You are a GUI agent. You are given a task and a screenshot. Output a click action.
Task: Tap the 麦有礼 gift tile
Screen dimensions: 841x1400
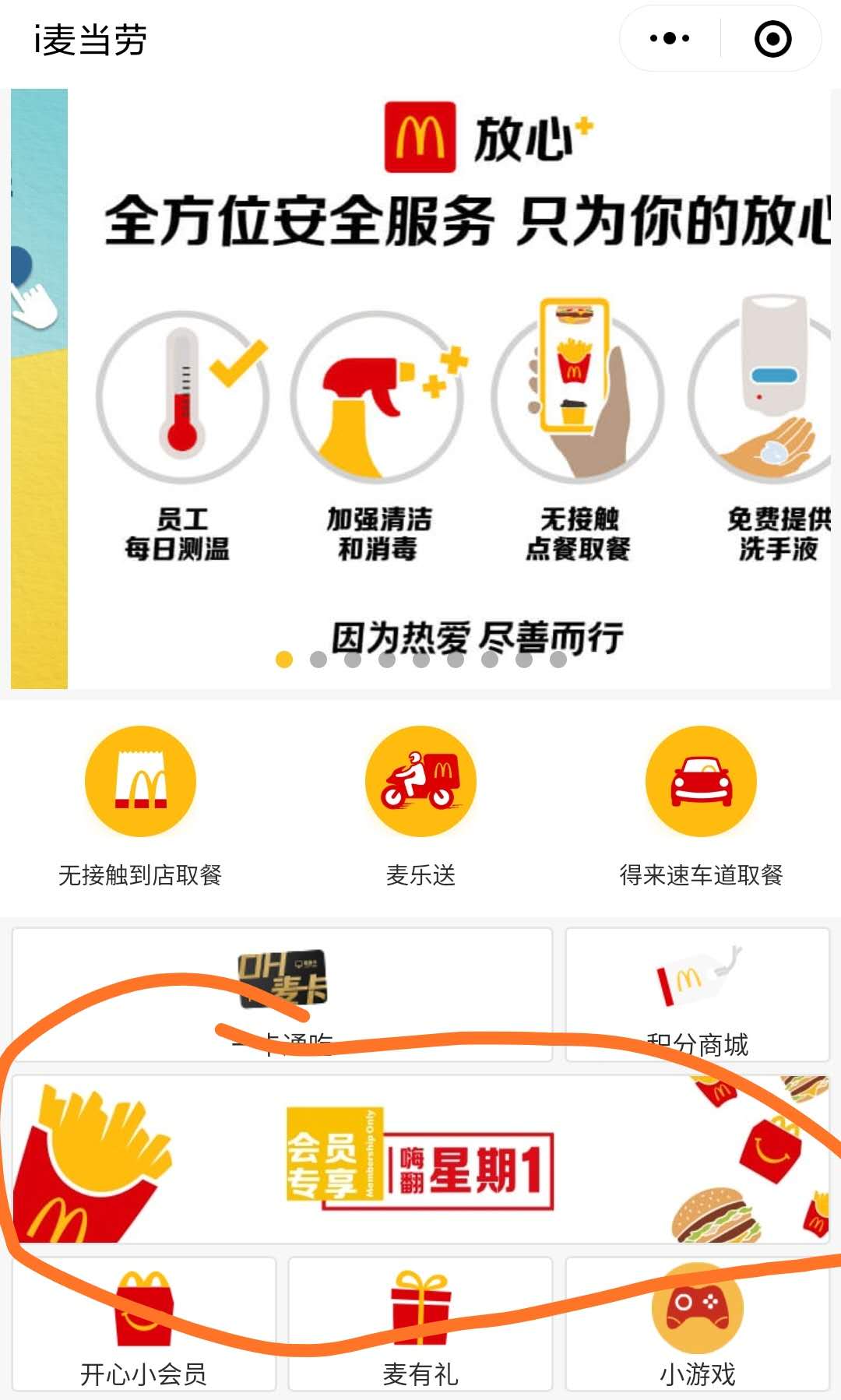pyautogui.click(x=420, y=1324)
